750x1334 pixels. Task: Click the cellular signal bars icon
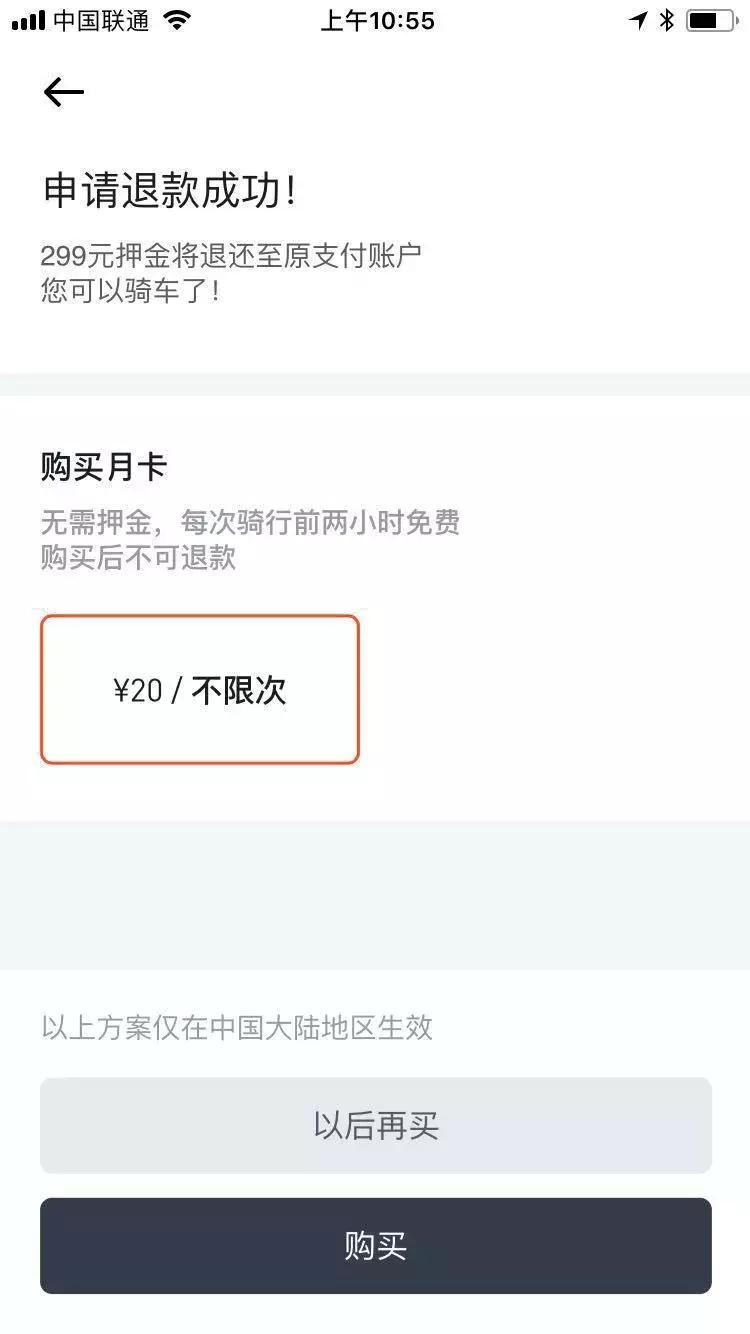25,19
